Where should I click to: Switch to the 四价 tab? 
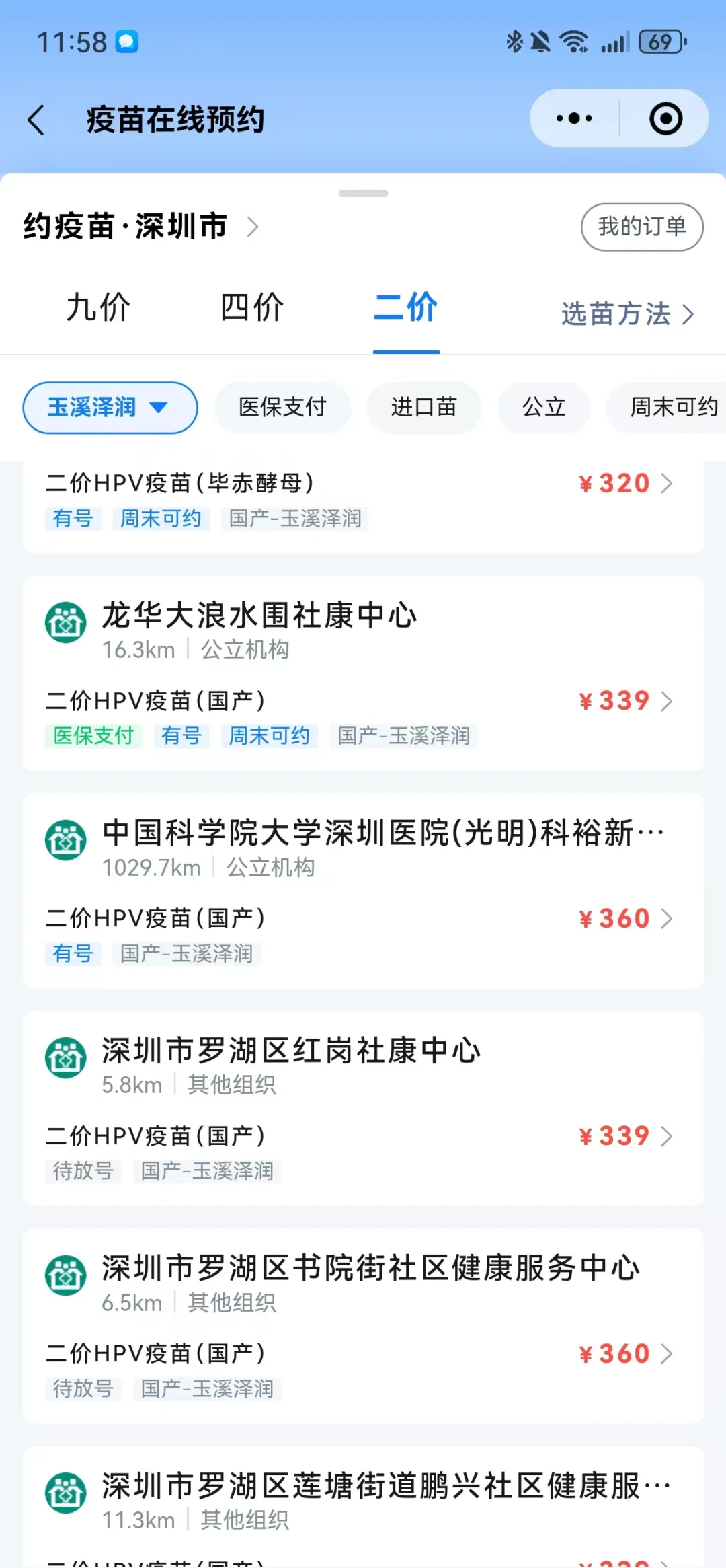252,308
